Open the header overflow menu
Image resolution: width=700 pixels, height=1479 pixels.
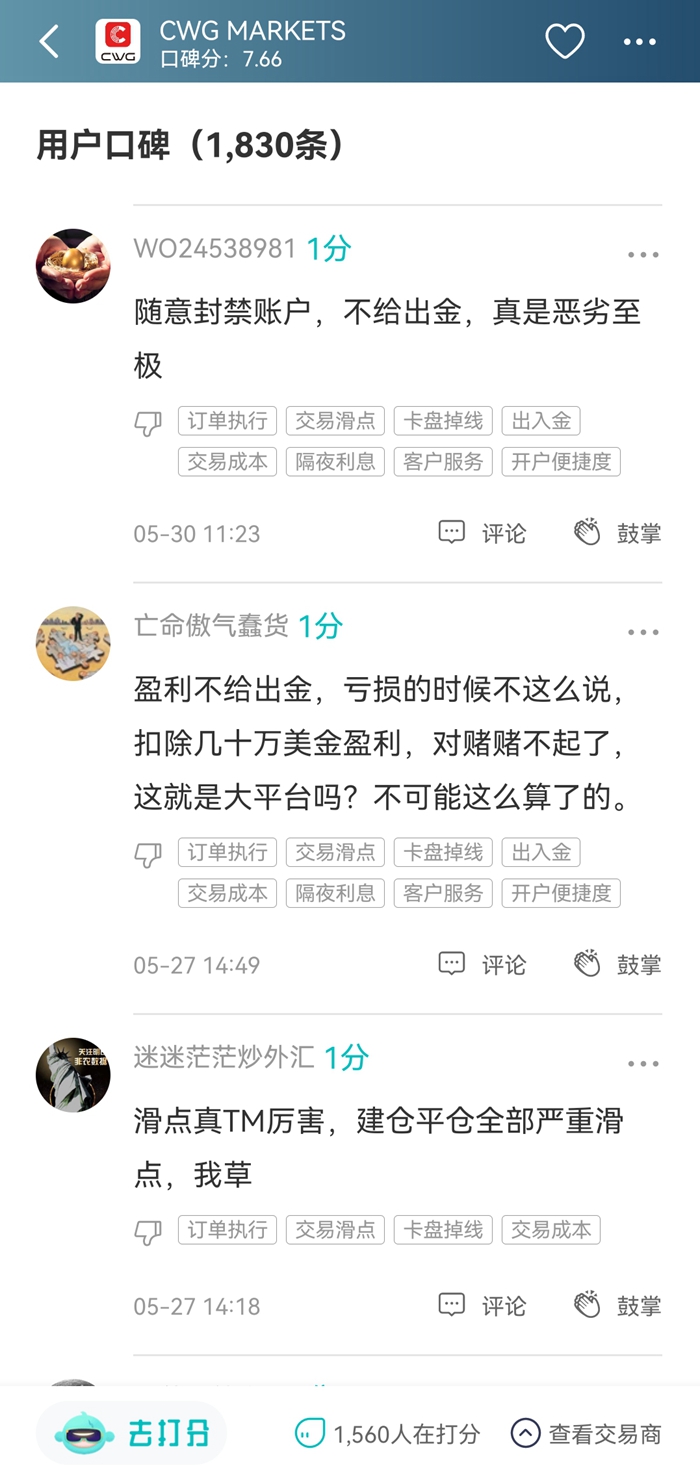[640, 42]
